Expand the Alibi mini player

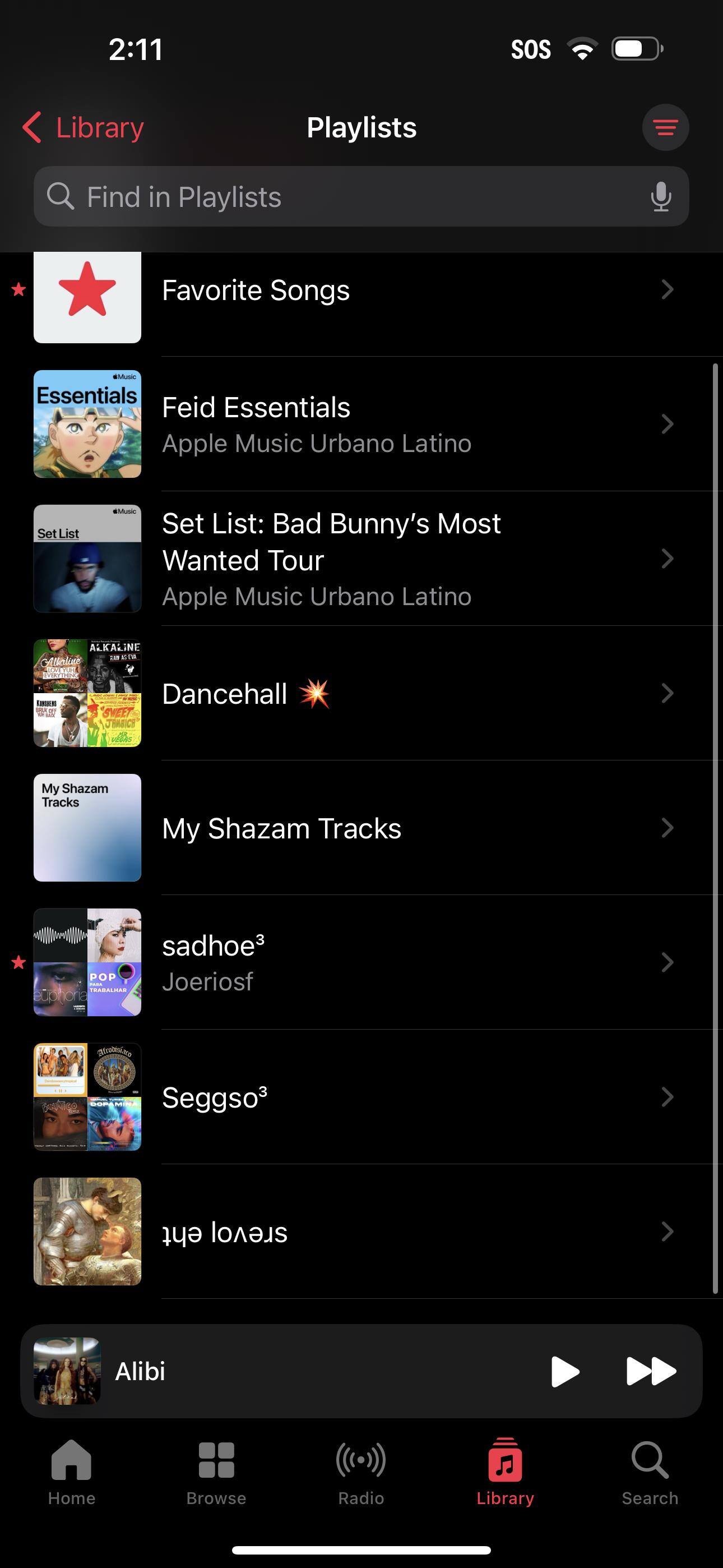click(304, 1371)
